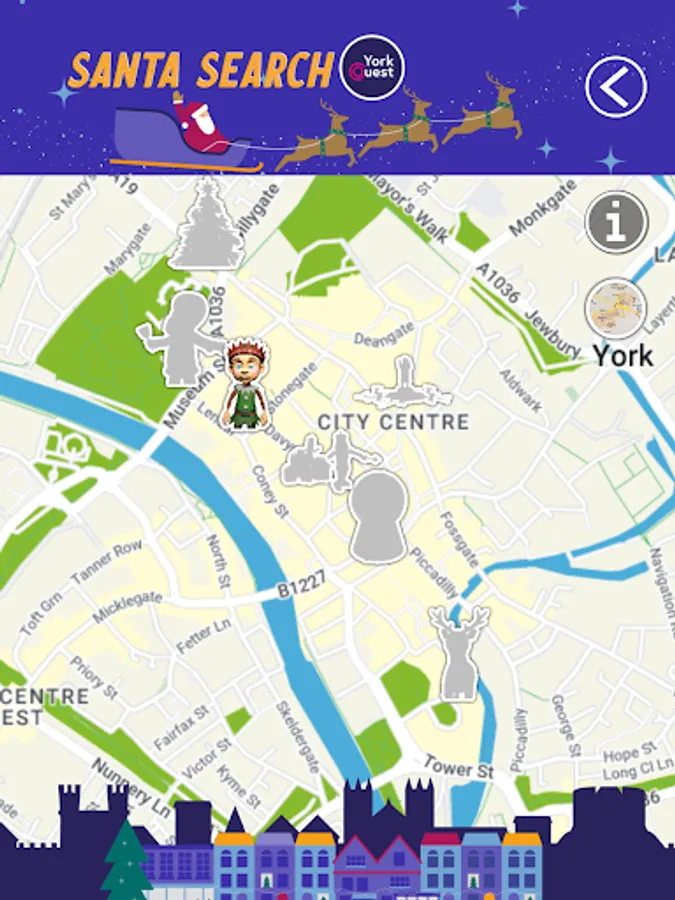This screenshot has height=900, width=675.
Task: Select the York map thumbnail
Action: (616, 308)
